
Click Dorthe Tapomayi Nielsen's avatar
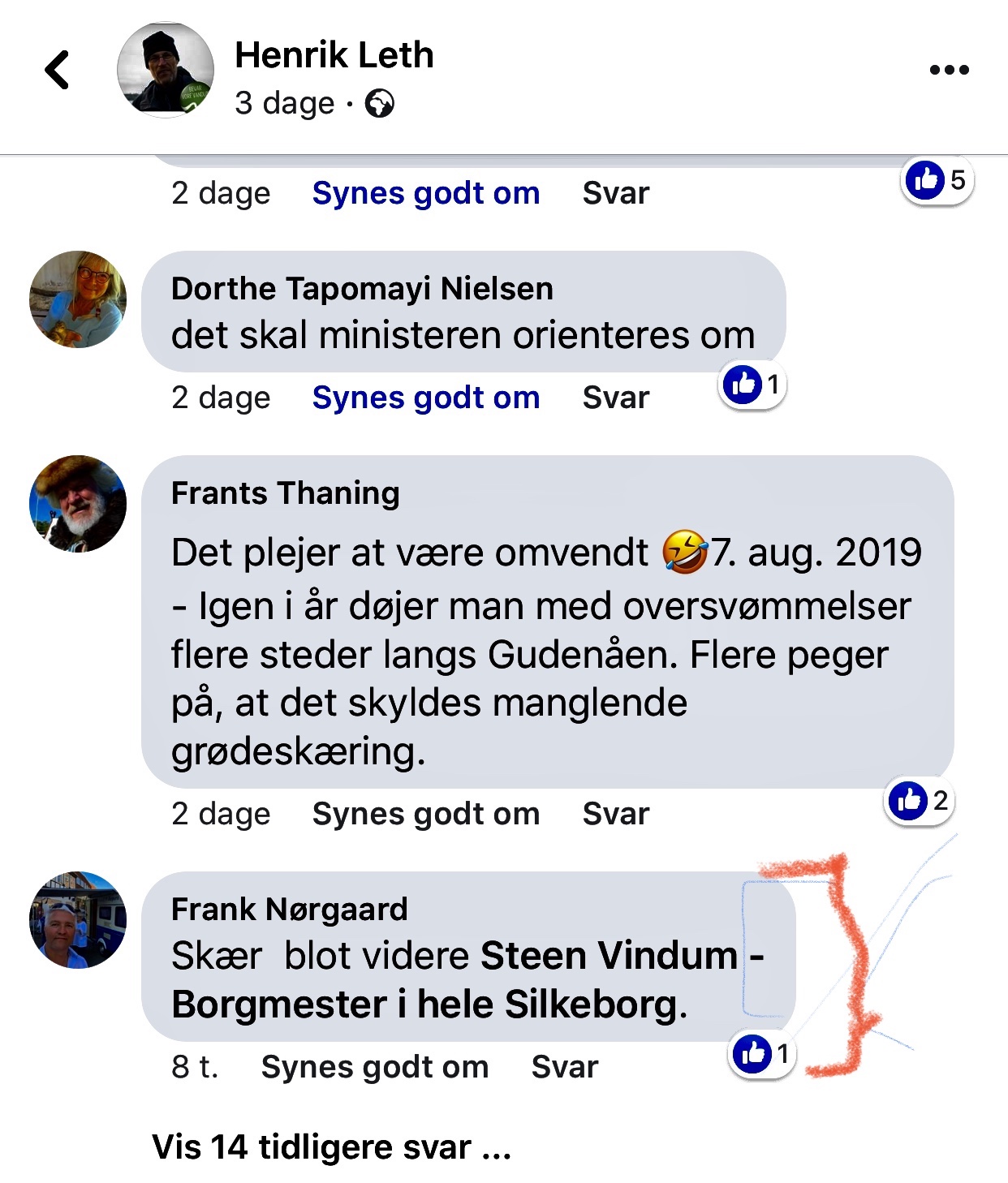79,299
